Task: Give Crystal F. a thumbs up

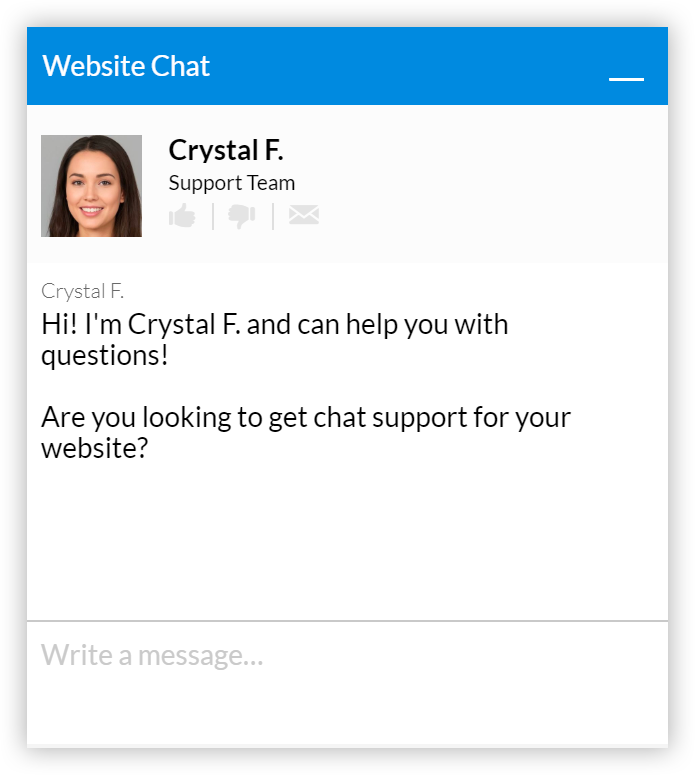Action: (182, 215)
